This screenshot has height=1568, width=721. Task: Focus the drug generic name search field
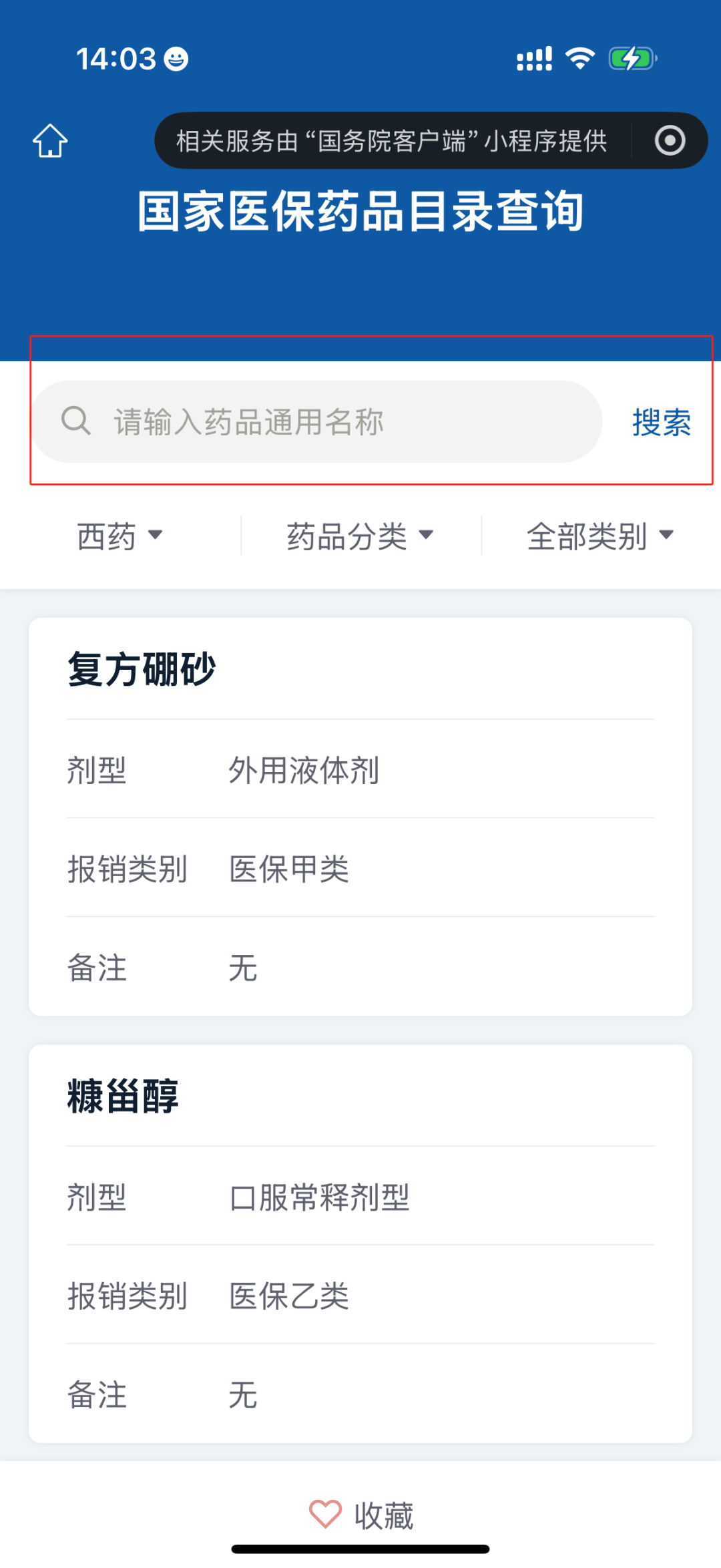coord(318,421)
